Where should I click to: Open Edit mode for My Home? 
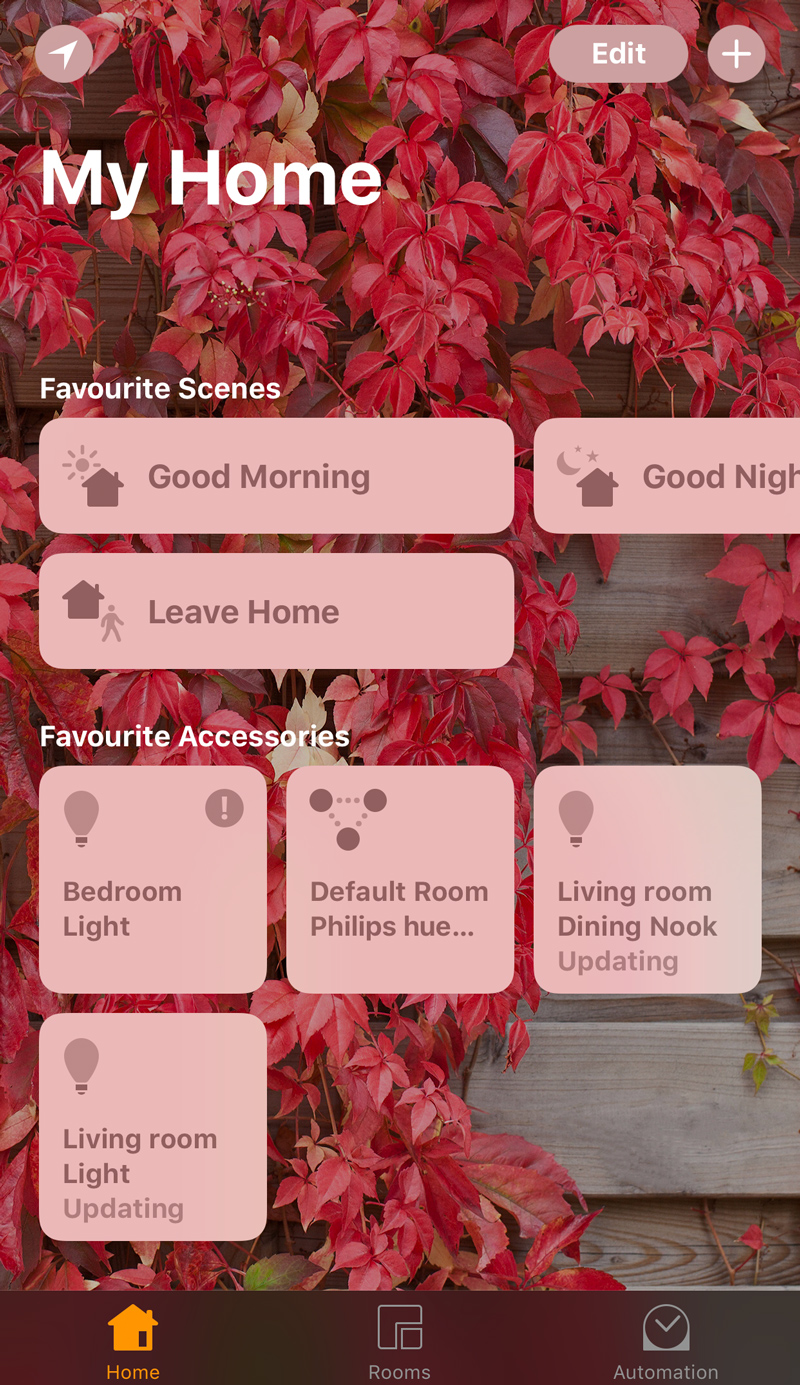point(619,54)
